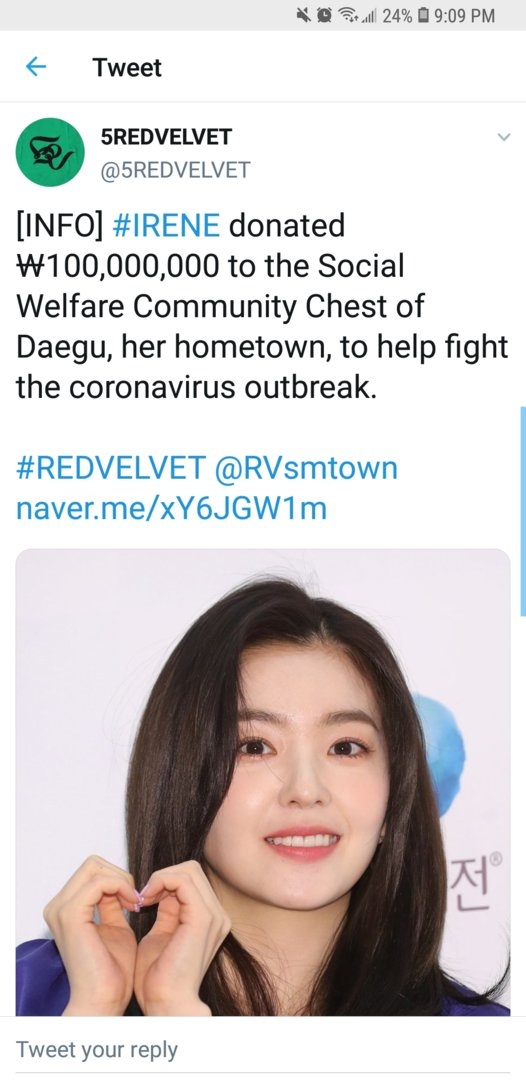Tap the #REDVELVET hashtag

(110, 468)
